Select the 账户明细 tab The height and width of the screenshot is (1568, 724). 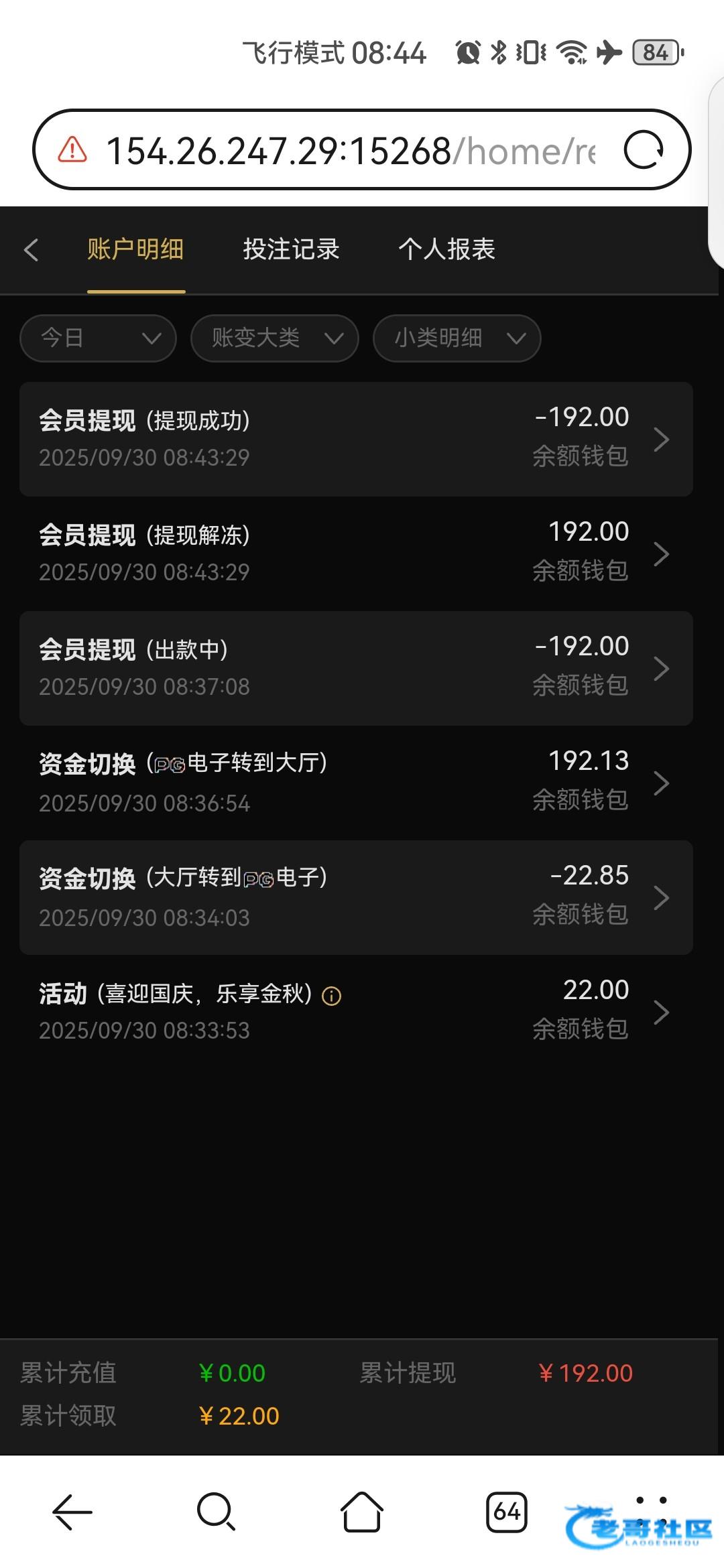coord(135,249)
